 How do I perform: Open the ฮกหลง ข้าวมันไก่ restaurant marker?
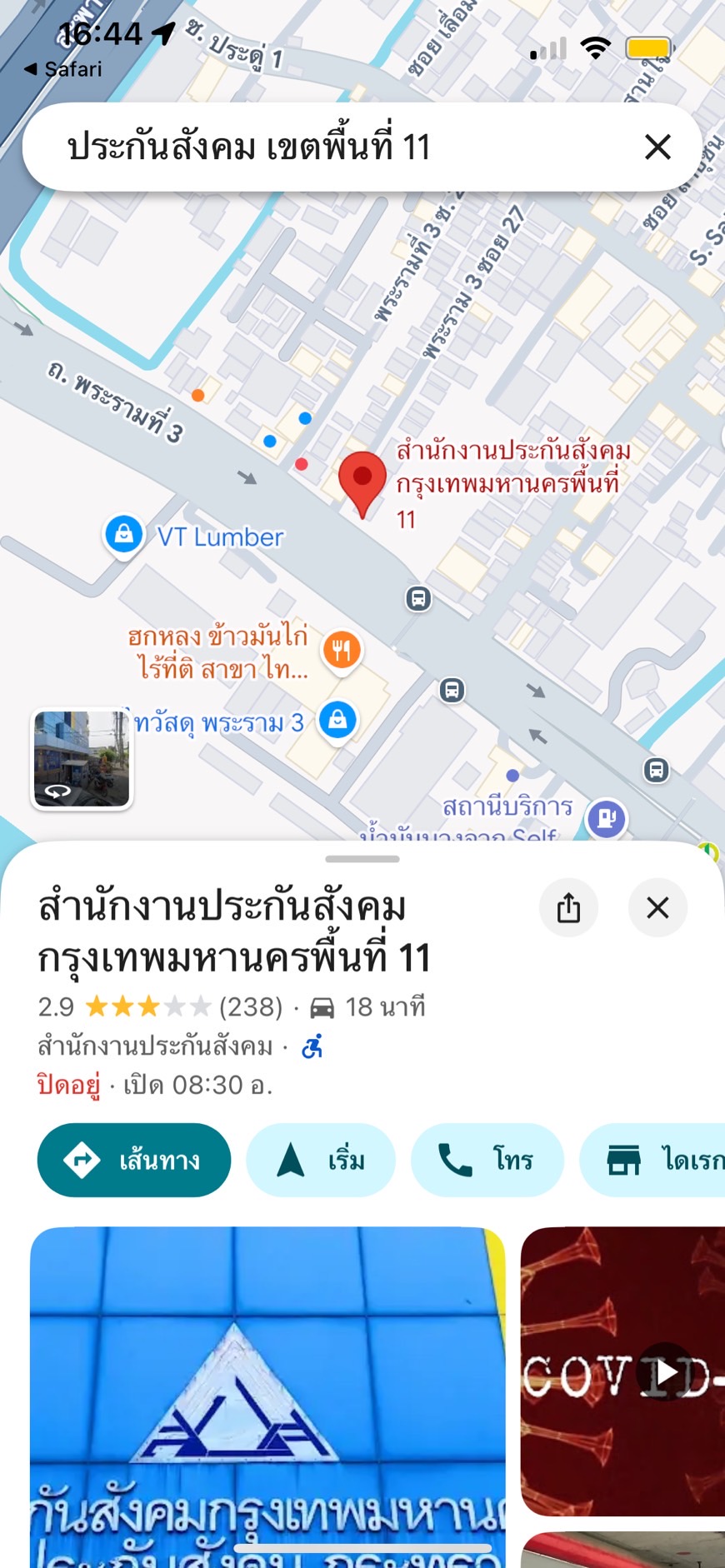coord(342,650)
